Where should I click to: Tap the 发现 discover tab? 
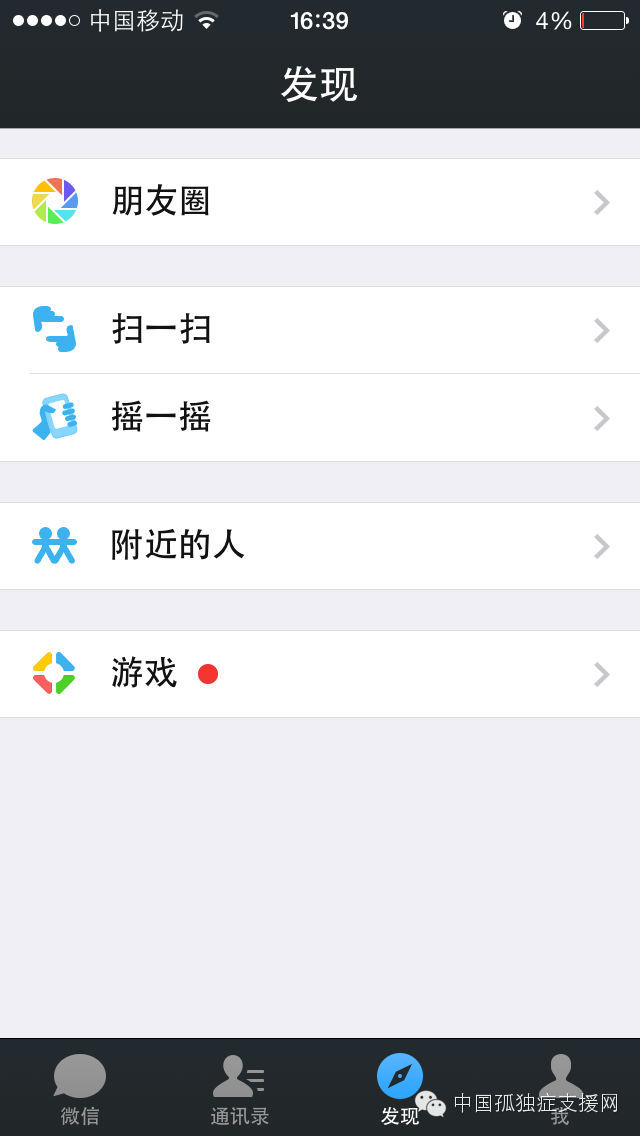(400, 1089)
